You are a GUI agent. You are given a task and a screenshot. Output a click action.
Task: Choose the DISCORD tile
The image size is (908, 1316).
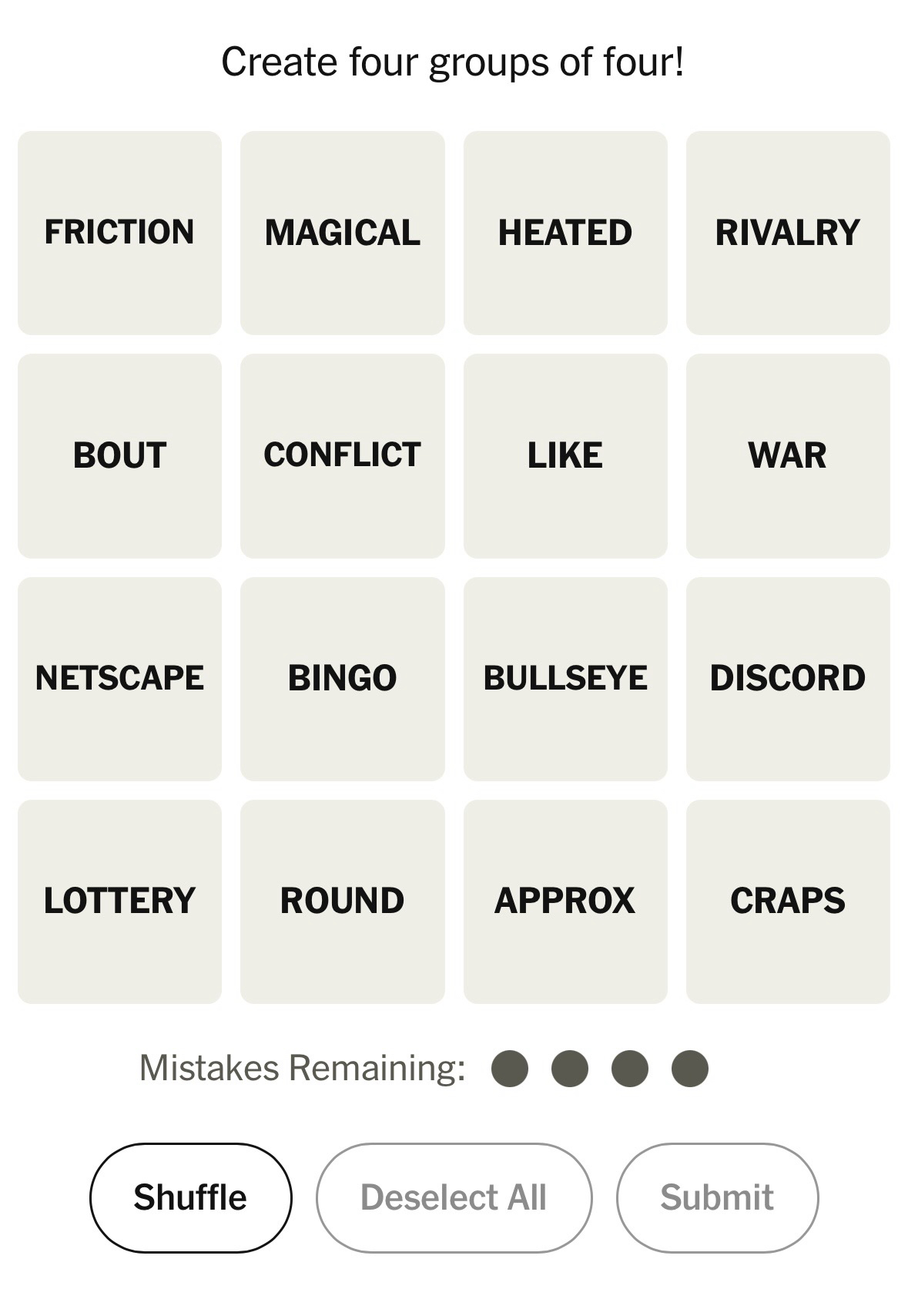[787, 678]
